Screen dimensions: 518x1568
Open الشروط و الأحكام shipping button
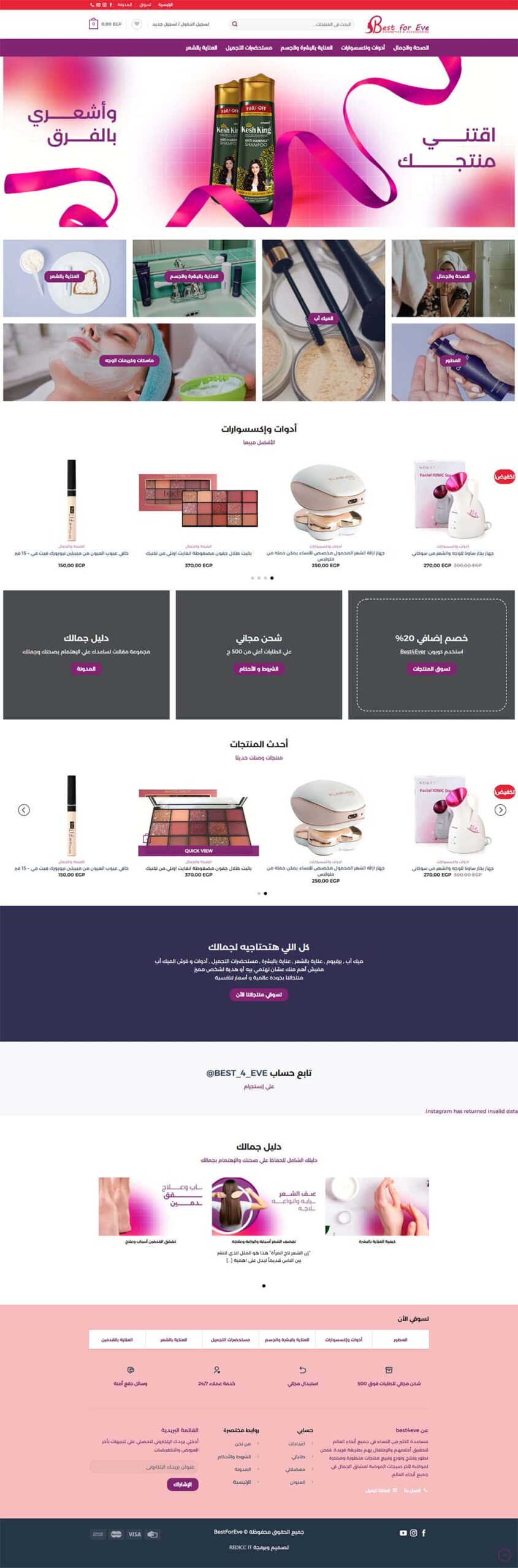tap(259, 669)
